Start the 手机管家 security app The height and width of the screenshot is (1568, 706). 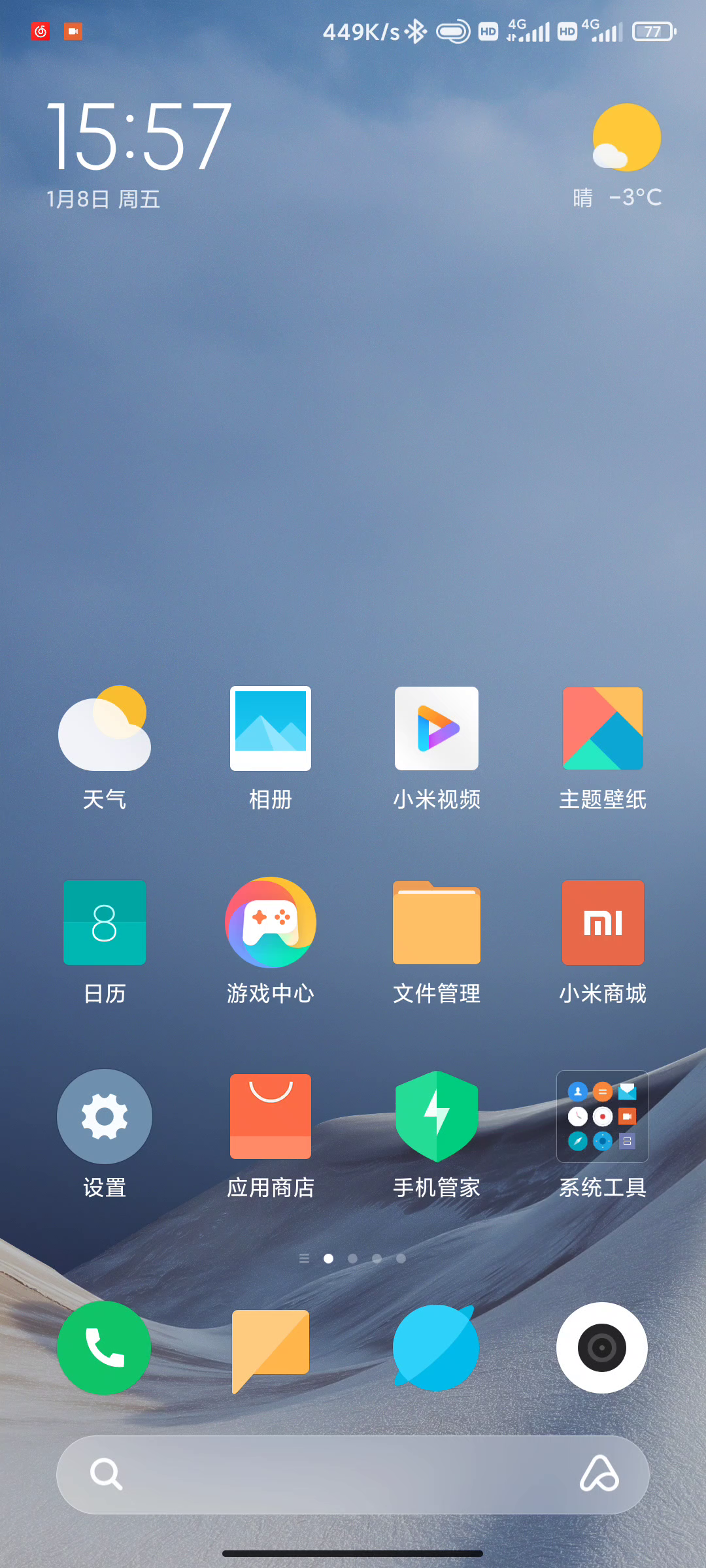[436, 1117]
